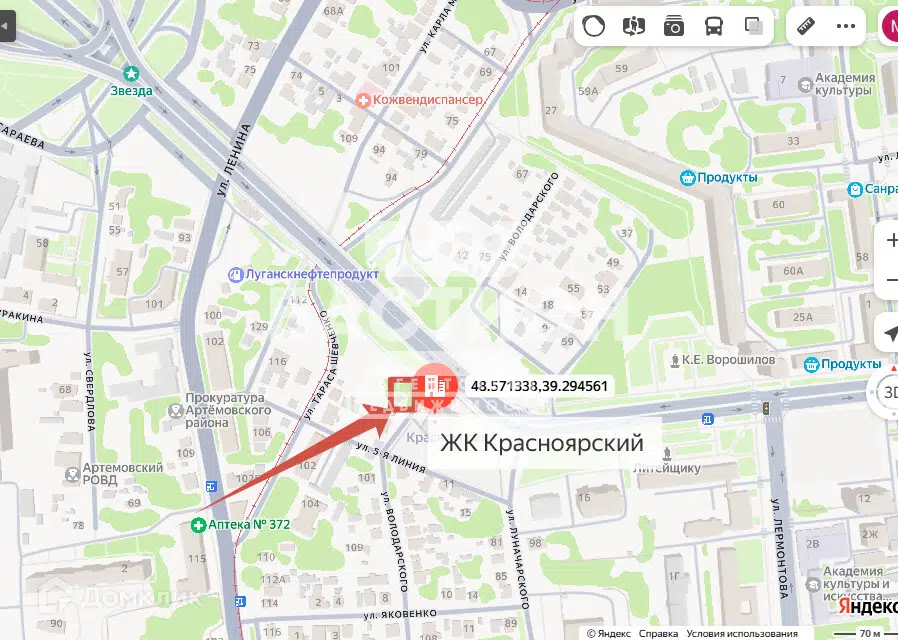Select the Луганскнефтепродукт place marker

[237, 273]
